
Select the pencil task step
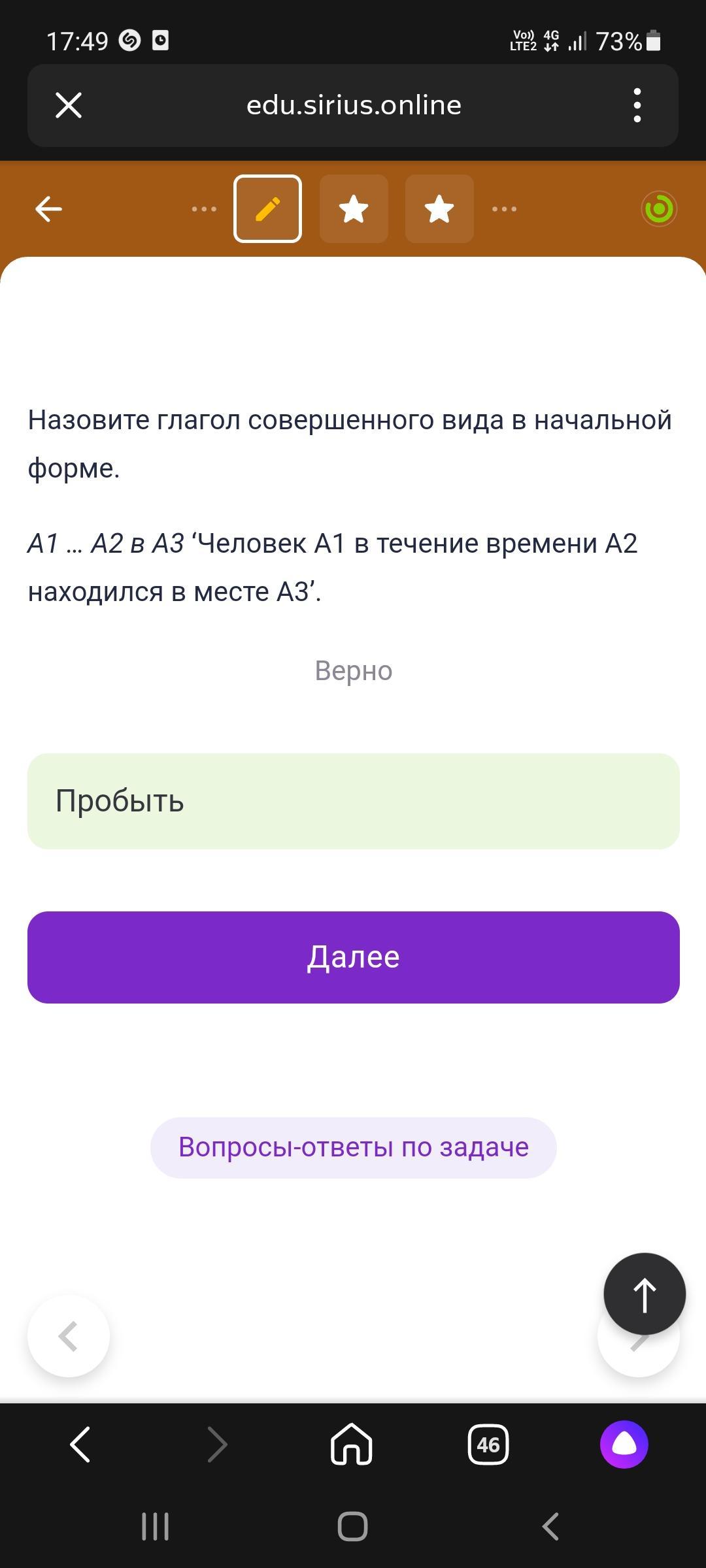[267, 209]
